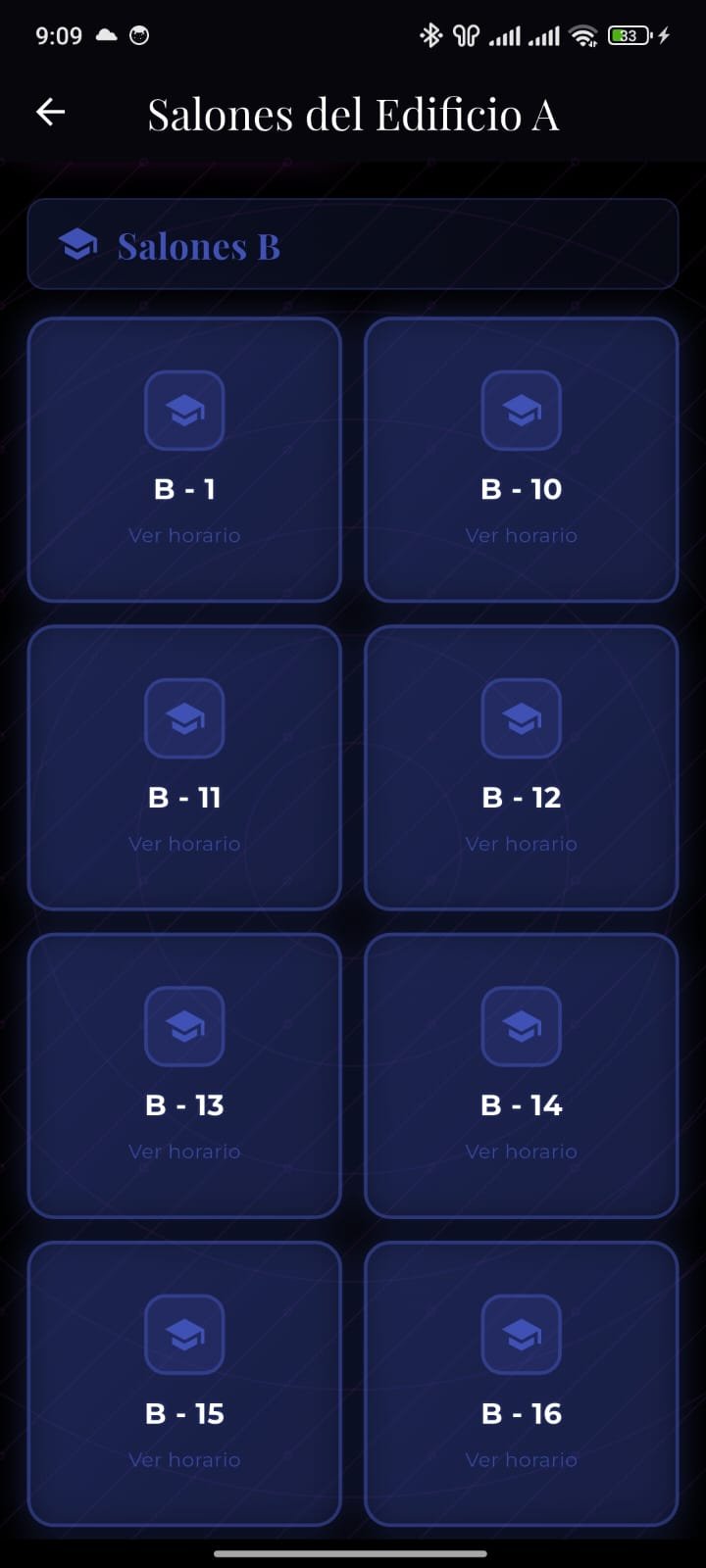Image resolution: width=706 pixels, height=1568 pixels.
Task: Open classroom B - 13 schedule
Action: [184, 1151]
